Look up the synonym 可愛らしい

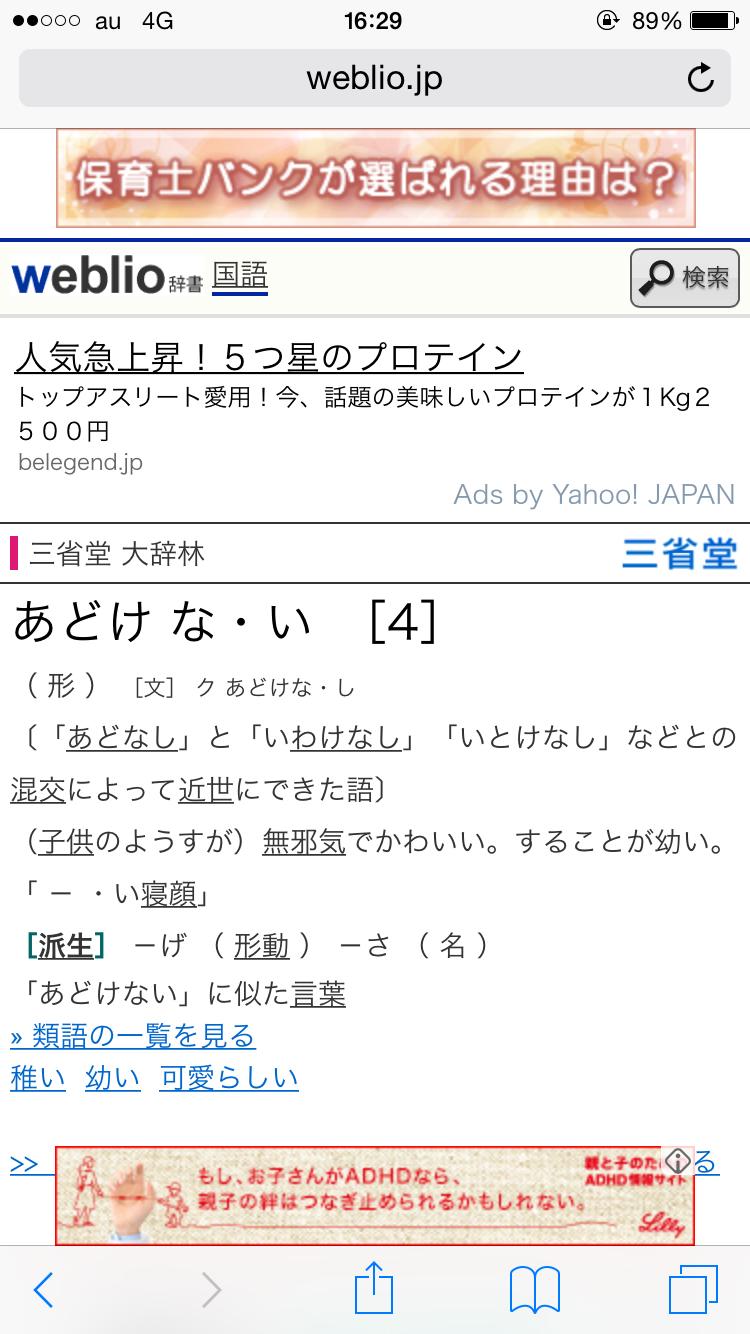click(229, 1078)
